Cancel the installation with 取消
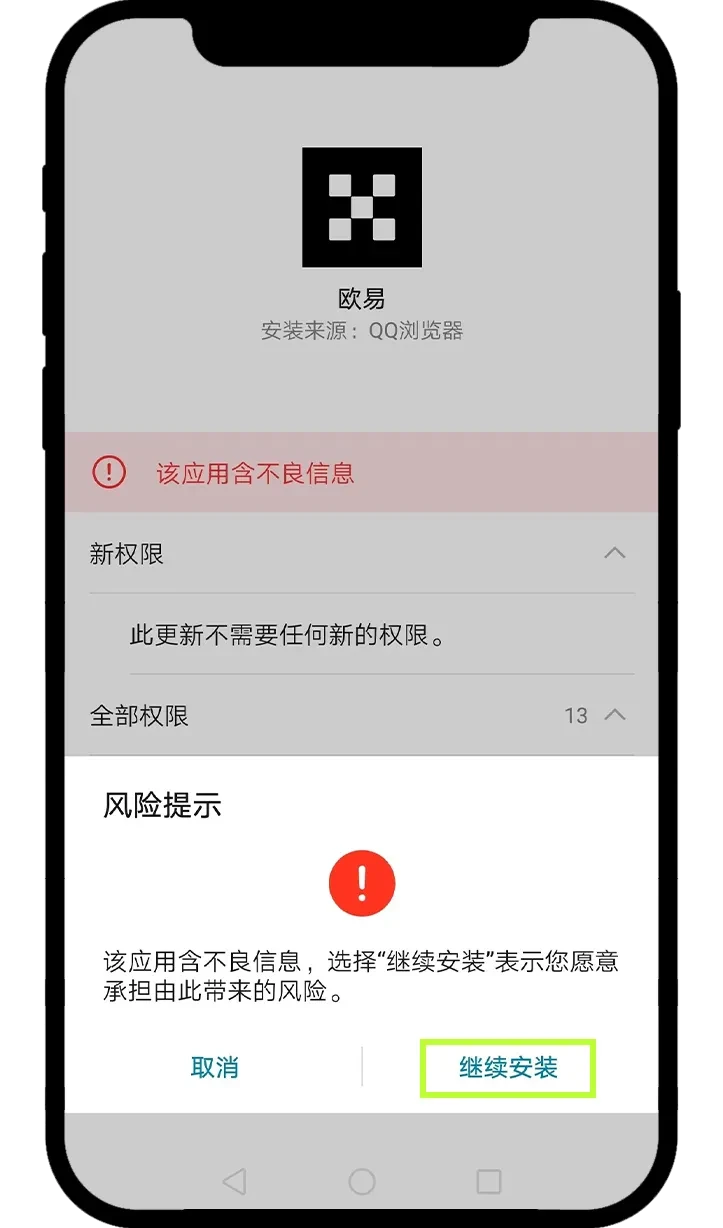The width and height of the screenshot is (723, 1228). pos(214,1067)
